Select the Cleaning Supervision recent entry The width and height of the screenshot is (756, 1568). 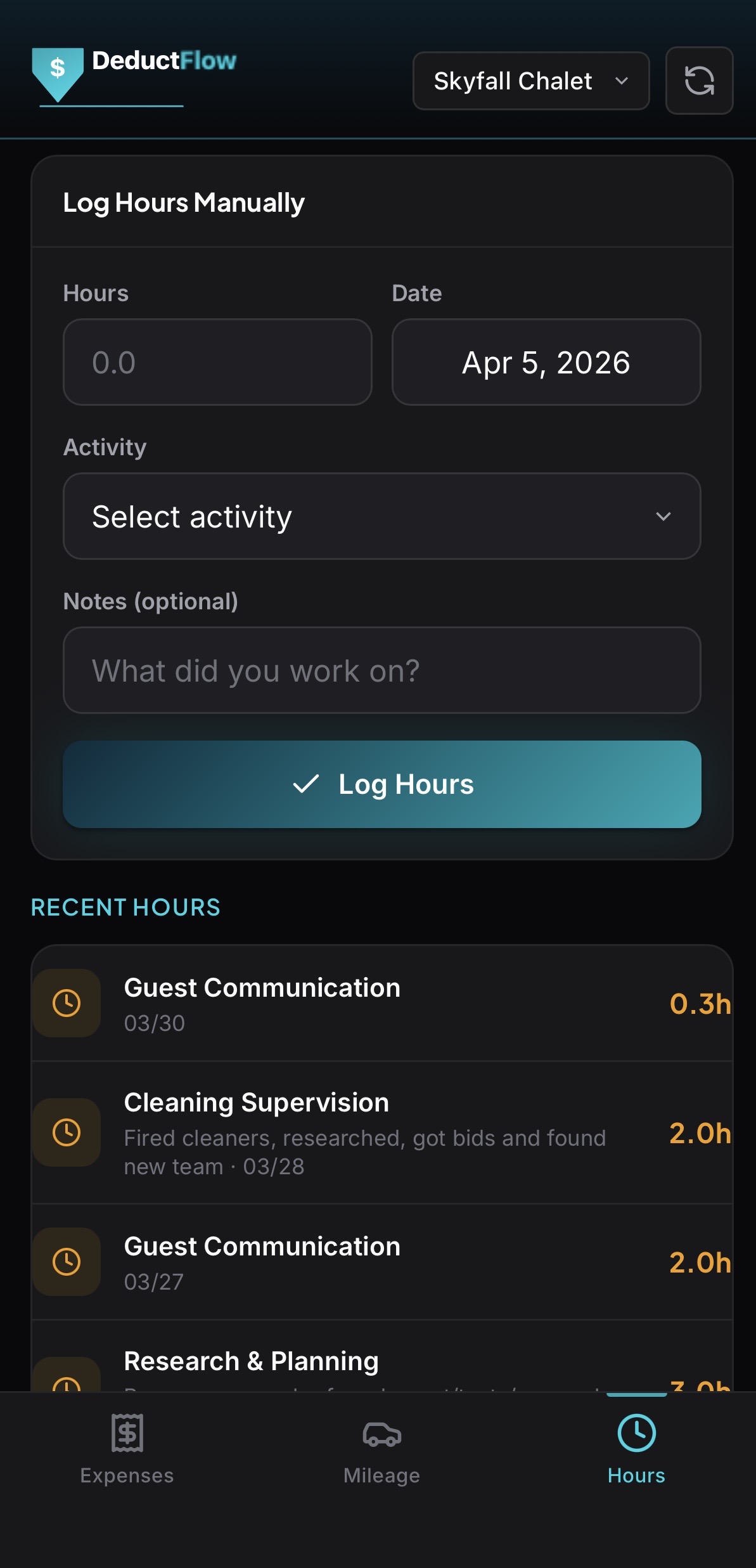coord(381,1132)
